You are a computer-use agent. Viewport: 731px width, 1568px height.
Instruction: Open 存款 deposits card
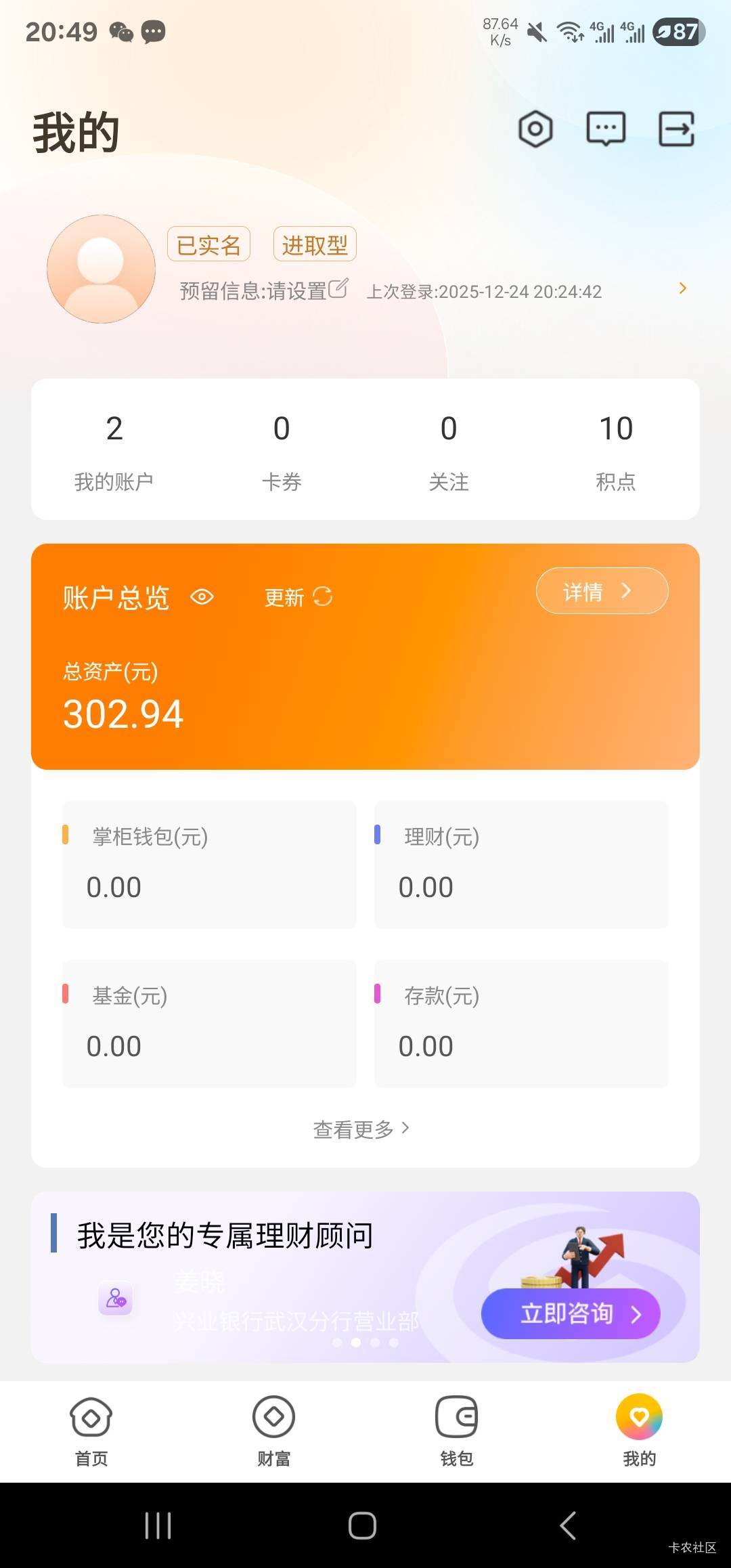pos(521,1024)
